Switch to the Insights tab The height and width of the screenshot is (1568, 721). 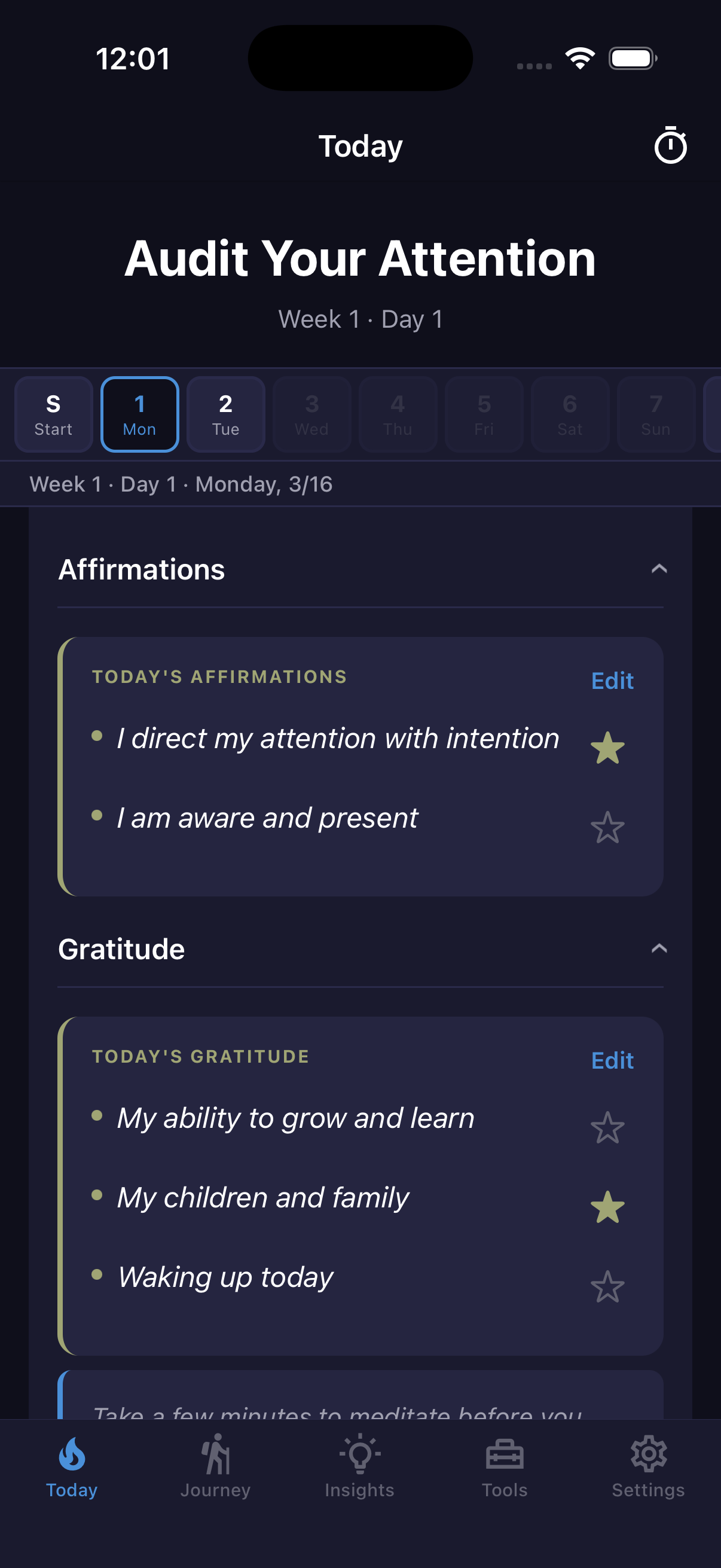click(359, 1465)
